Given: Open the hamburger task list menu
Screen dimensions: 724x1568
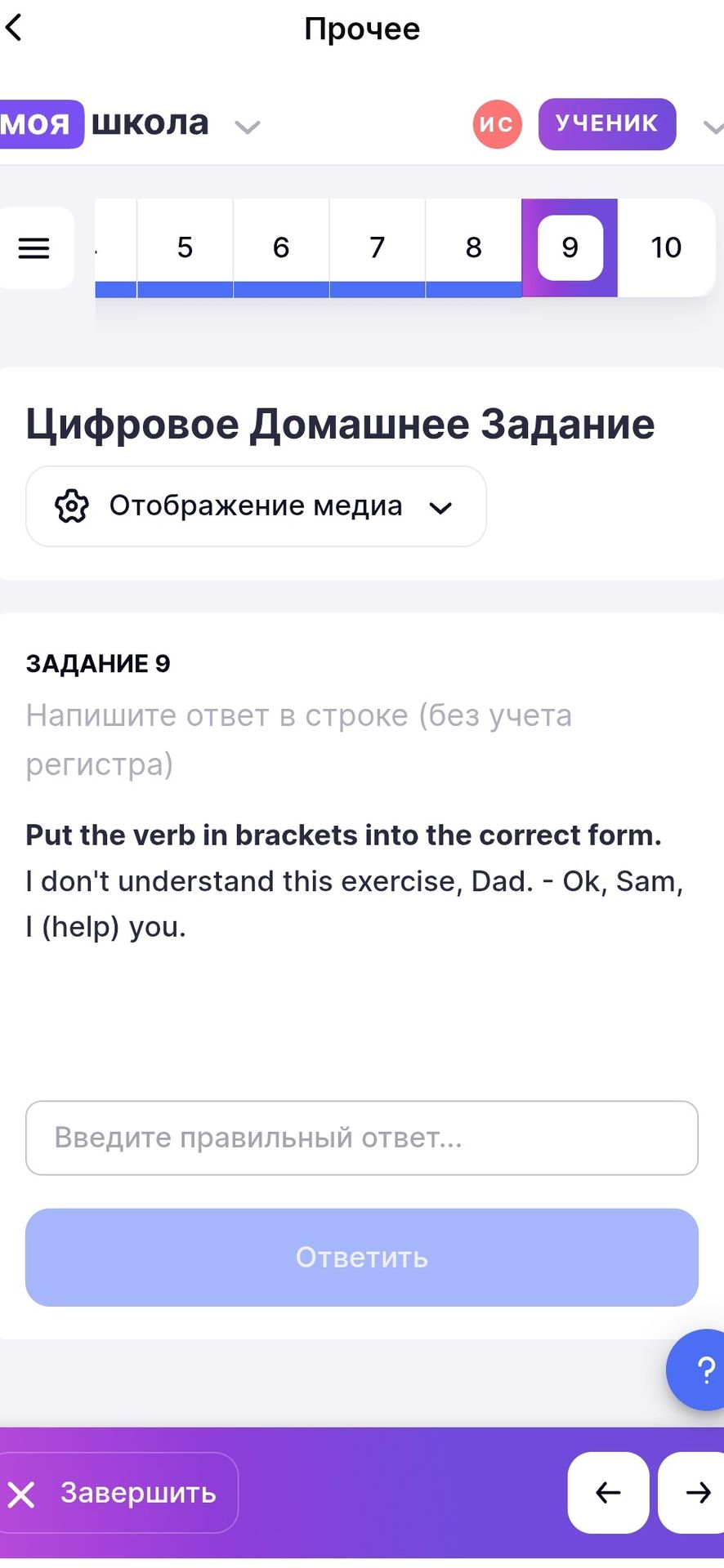Looking at the screenshot, I should tap(34, 247).
